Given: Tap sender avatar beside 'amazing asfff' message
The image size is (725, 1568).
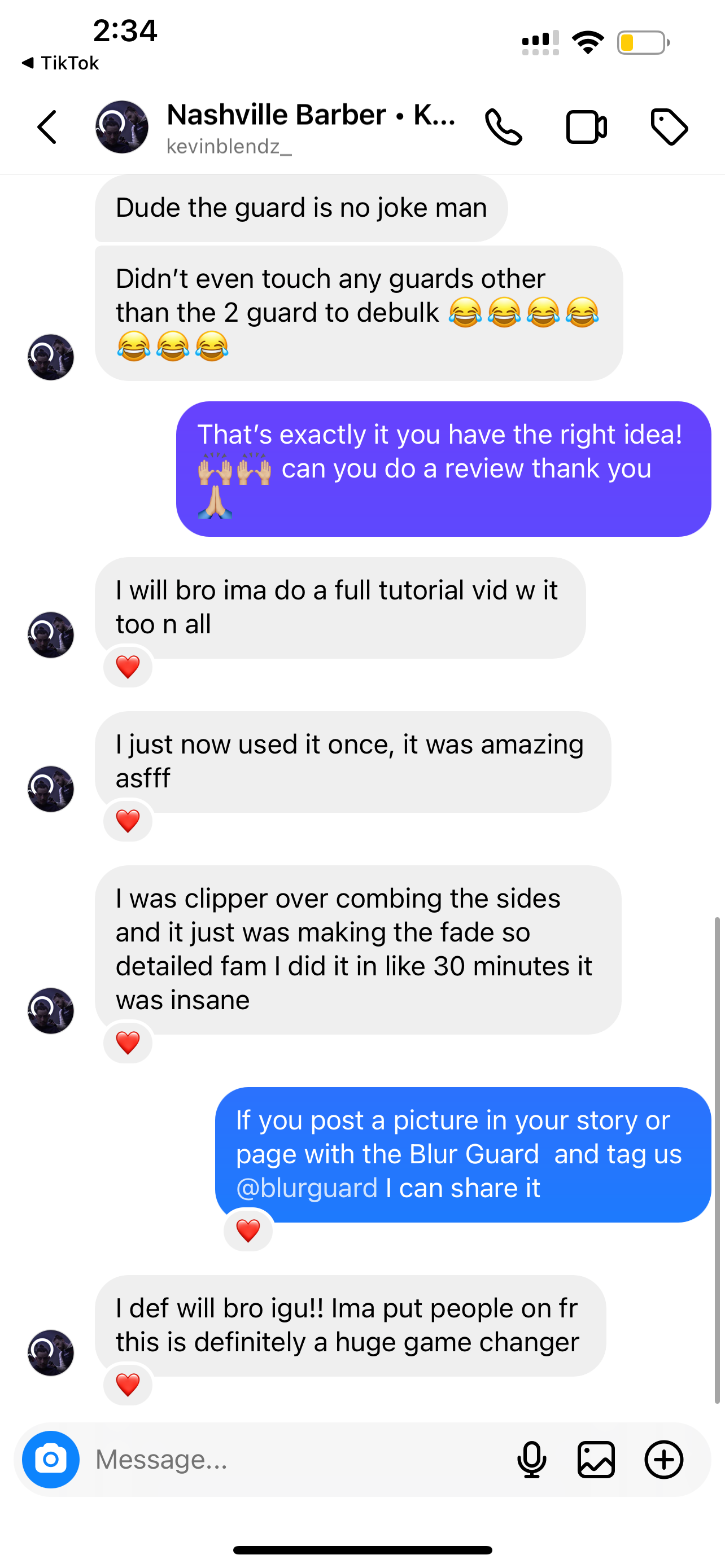Looking at the screenshot, I should coord(51,789).
